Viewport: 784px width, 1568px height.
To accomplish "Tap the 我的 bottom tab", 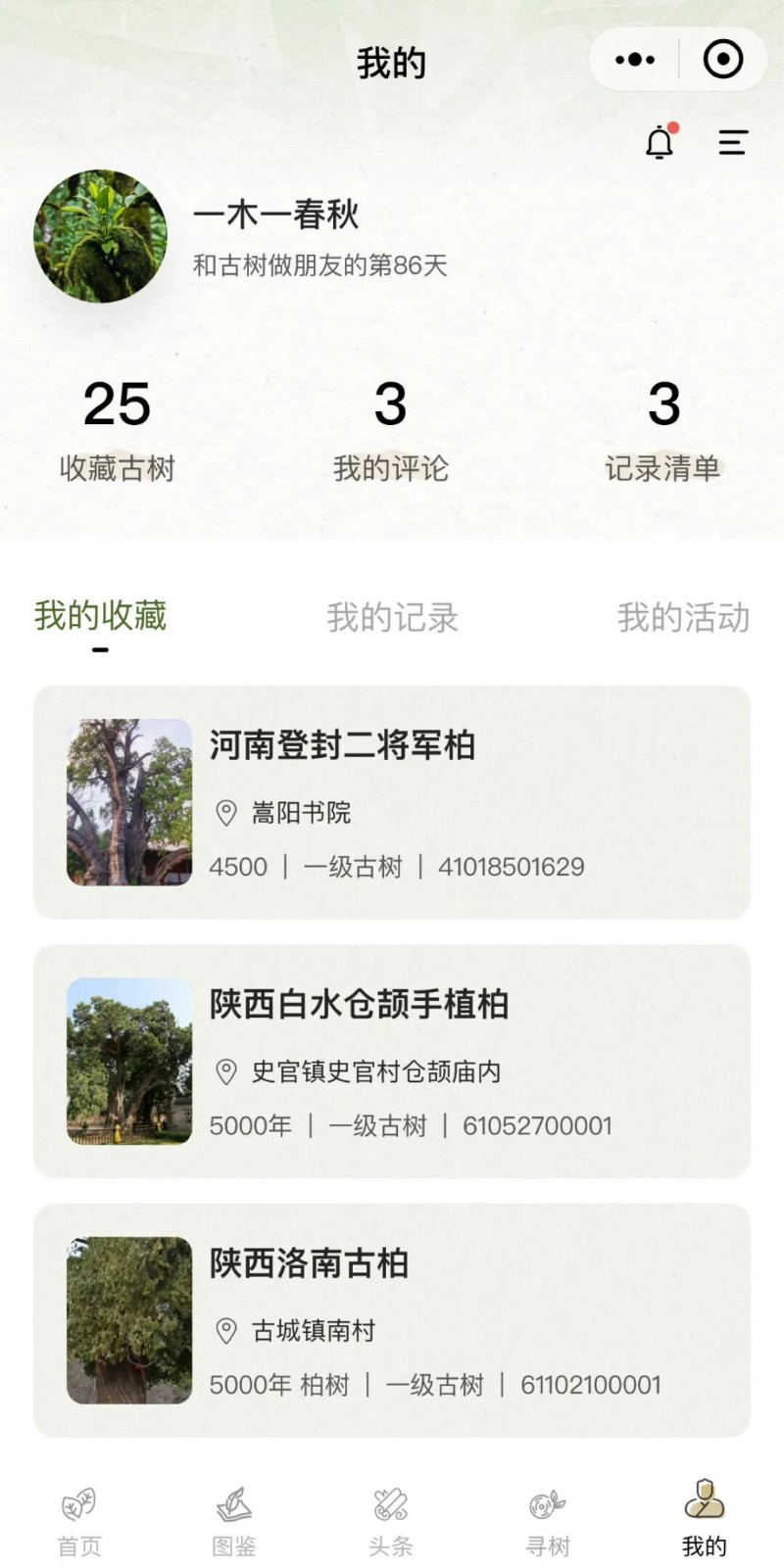I will [x=704, y=1522].
